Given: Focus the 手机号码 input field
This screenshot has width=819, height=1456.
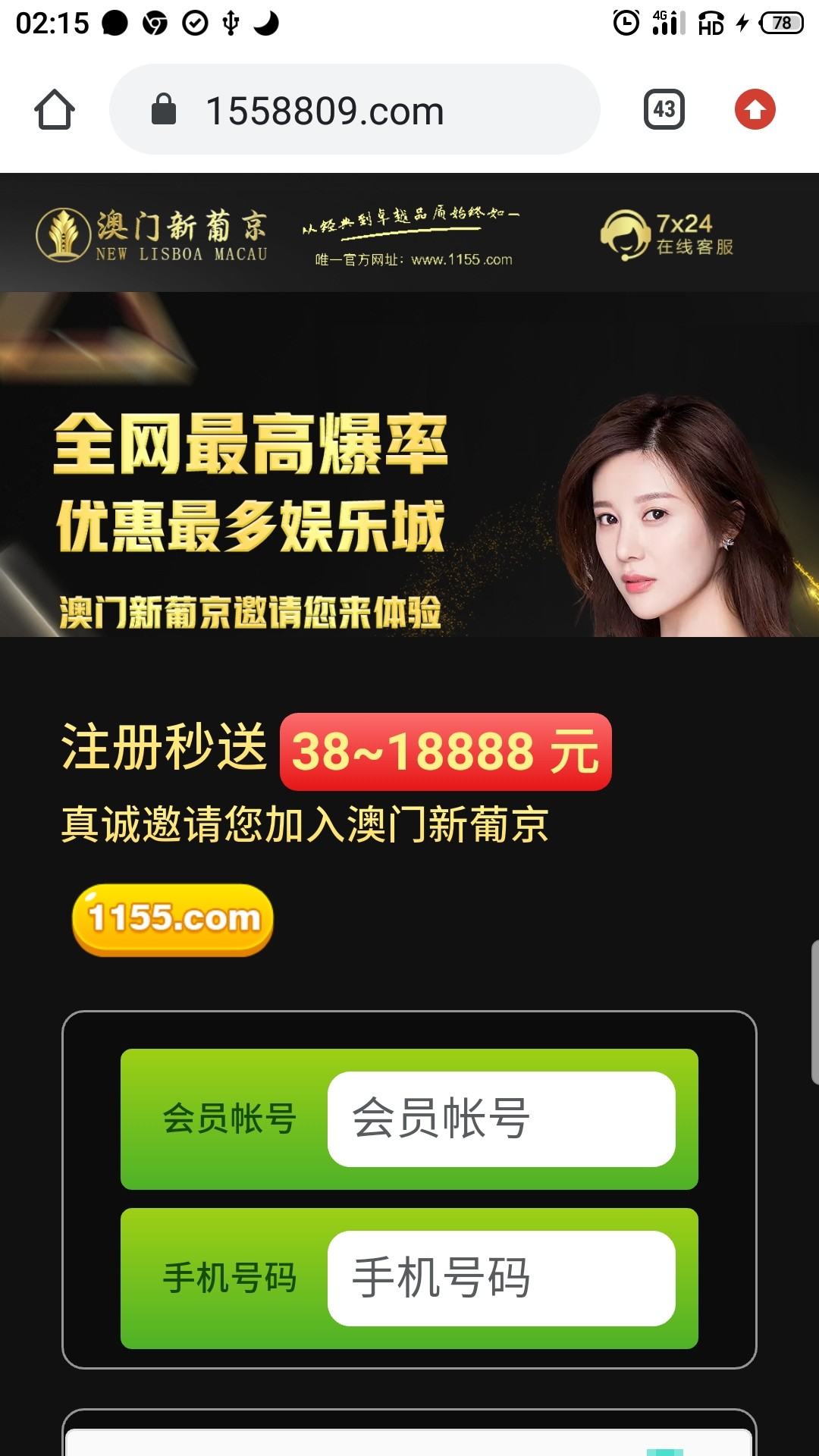Looking at the screenshot, I should [500, 1278].
